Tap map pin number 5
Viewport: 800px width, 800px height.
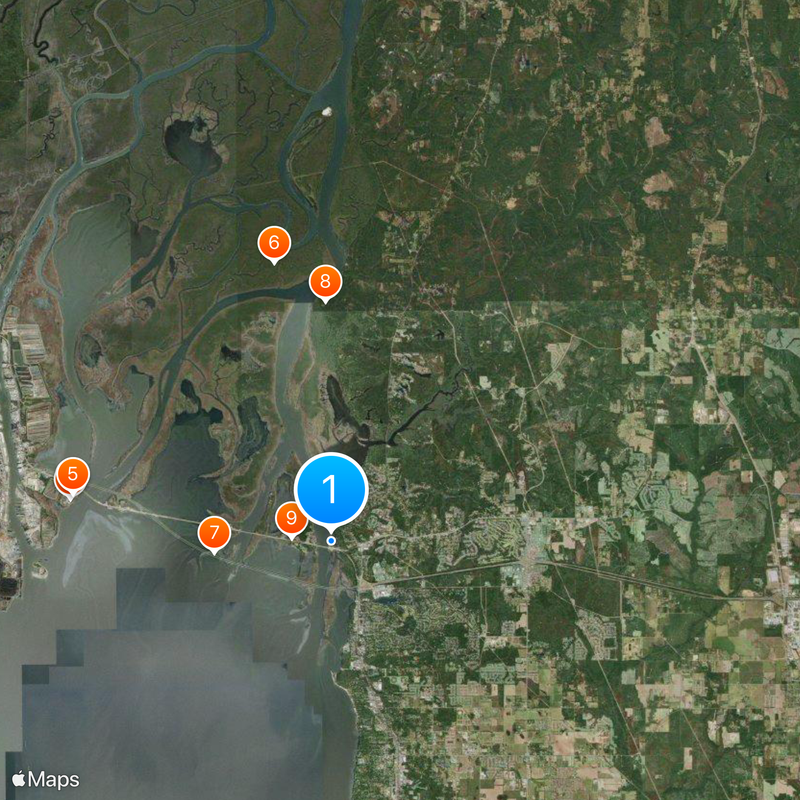click(x=72, y=473)
